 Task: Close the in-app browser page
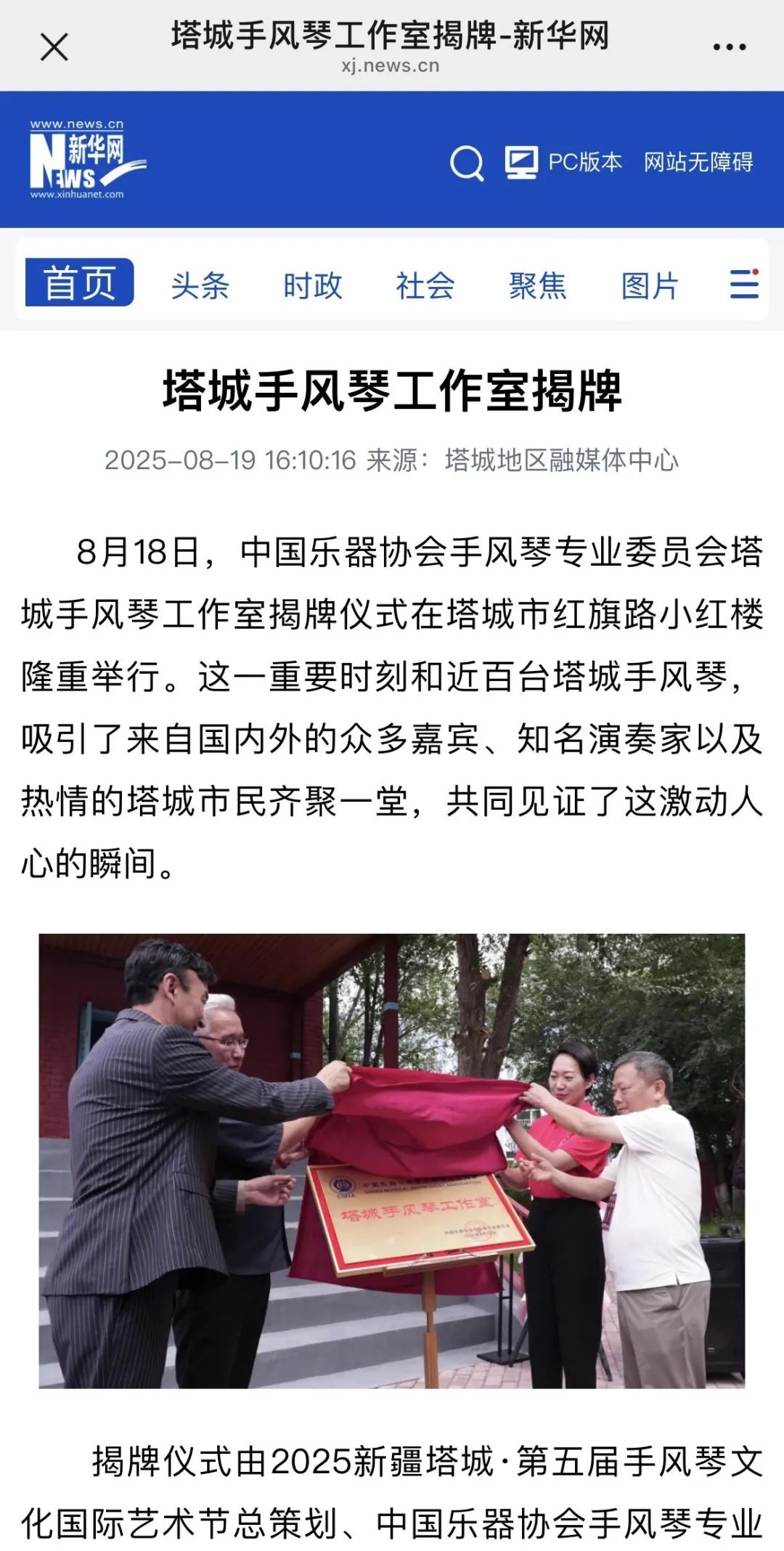[54, 47]
